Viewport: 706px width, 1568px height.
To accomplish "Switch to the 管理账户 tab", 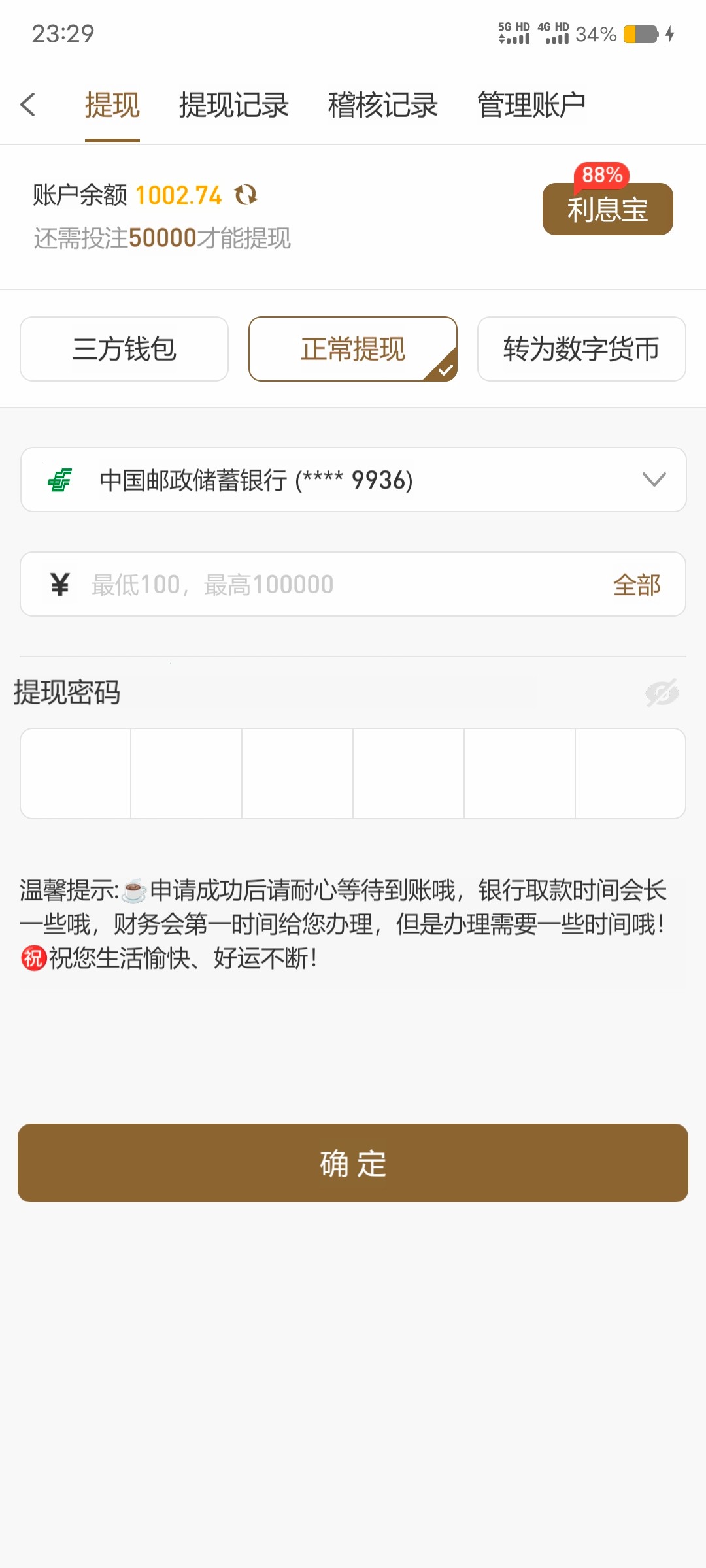I will pyautogui.click(x=531, y=105).
